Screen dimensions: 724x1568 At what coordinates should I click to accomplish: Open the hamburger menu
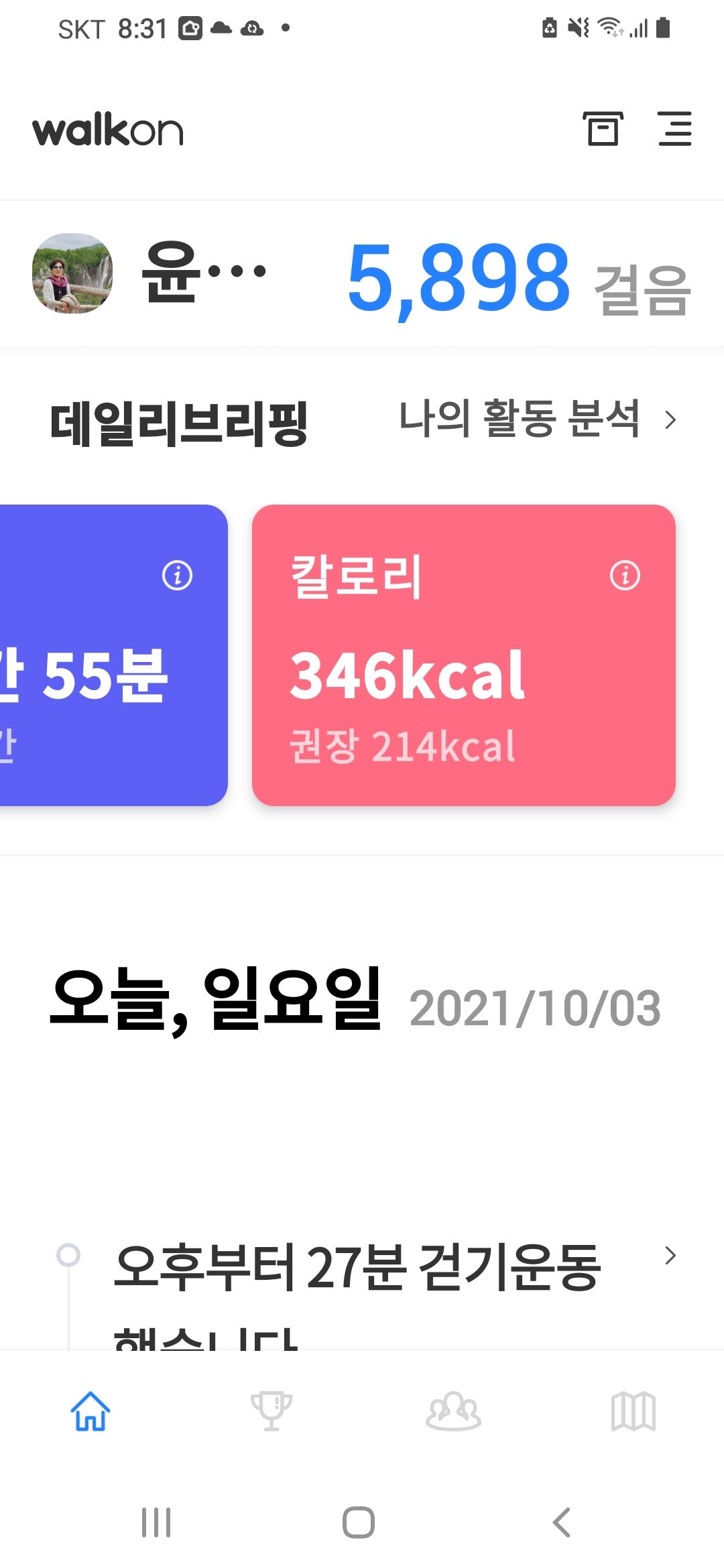pyautogui.click(x=674, y=129)
